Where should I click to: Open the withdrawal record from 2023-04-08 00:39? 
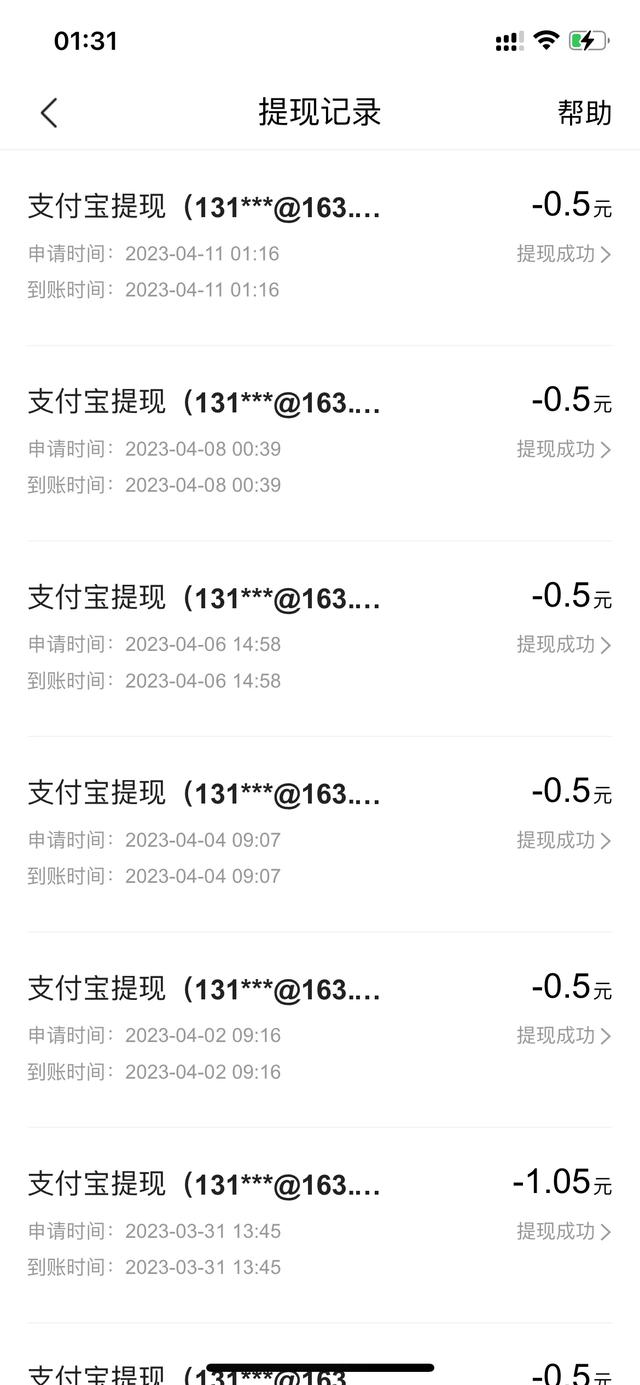[x=320, y=443]
